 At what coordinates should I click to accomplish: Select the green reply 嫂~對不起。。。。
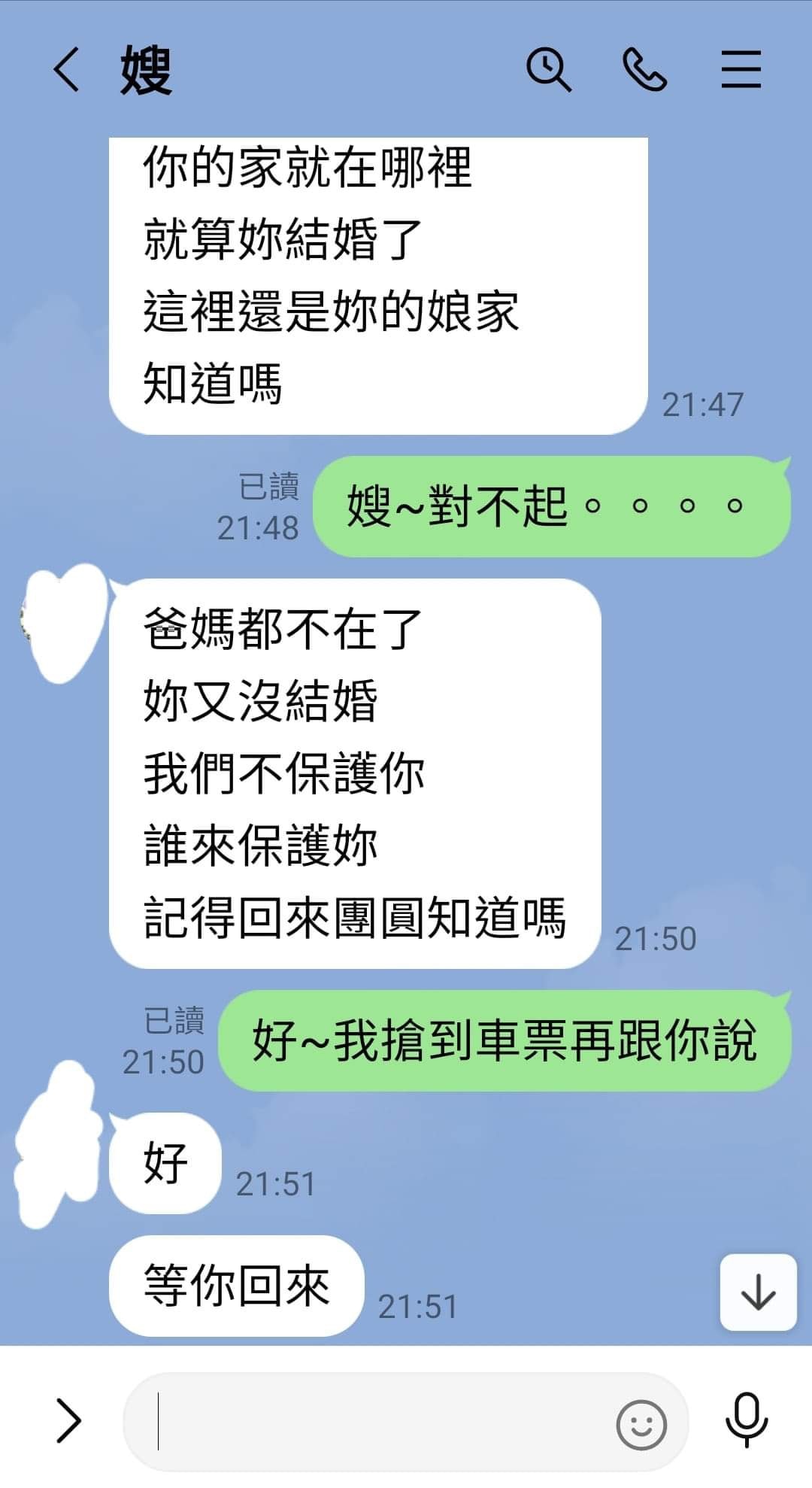pyautogui.click(x=545, y=507)
